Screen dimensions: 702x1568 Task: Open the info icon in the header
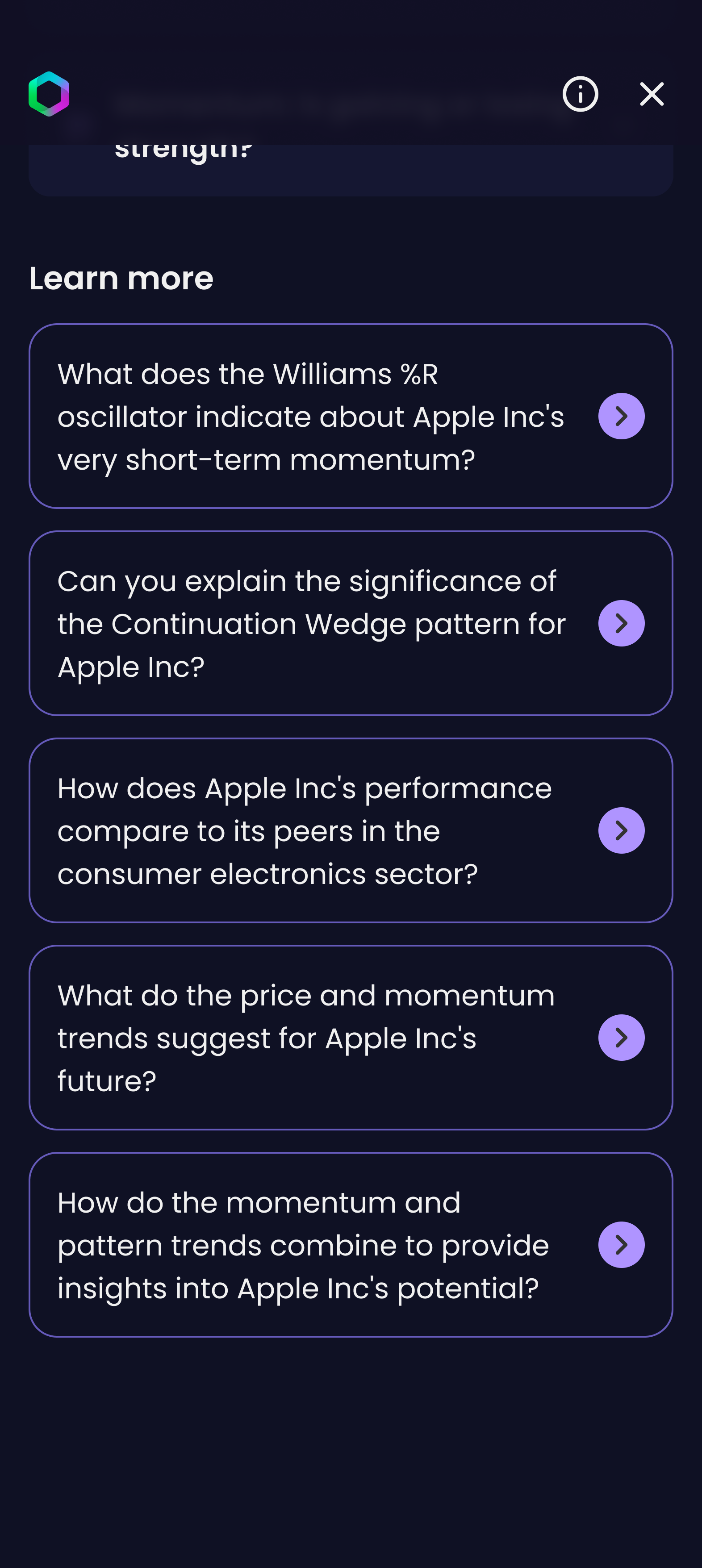pyautogui.click(x=580, y=94)
